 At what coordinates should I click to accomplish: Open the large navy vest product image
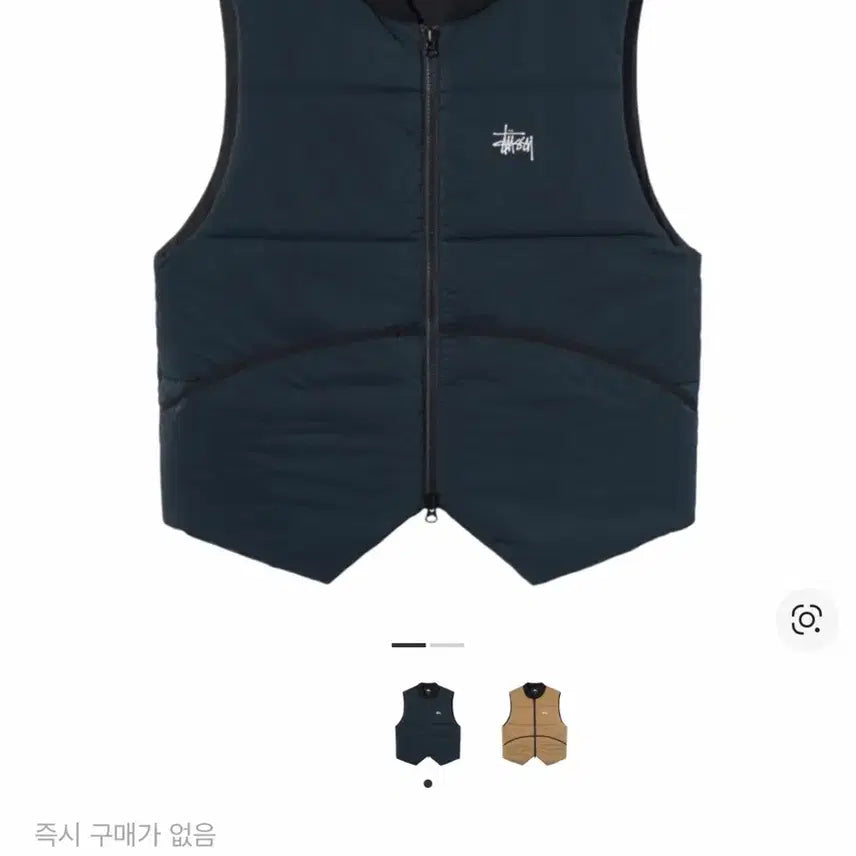click(428, 300)
